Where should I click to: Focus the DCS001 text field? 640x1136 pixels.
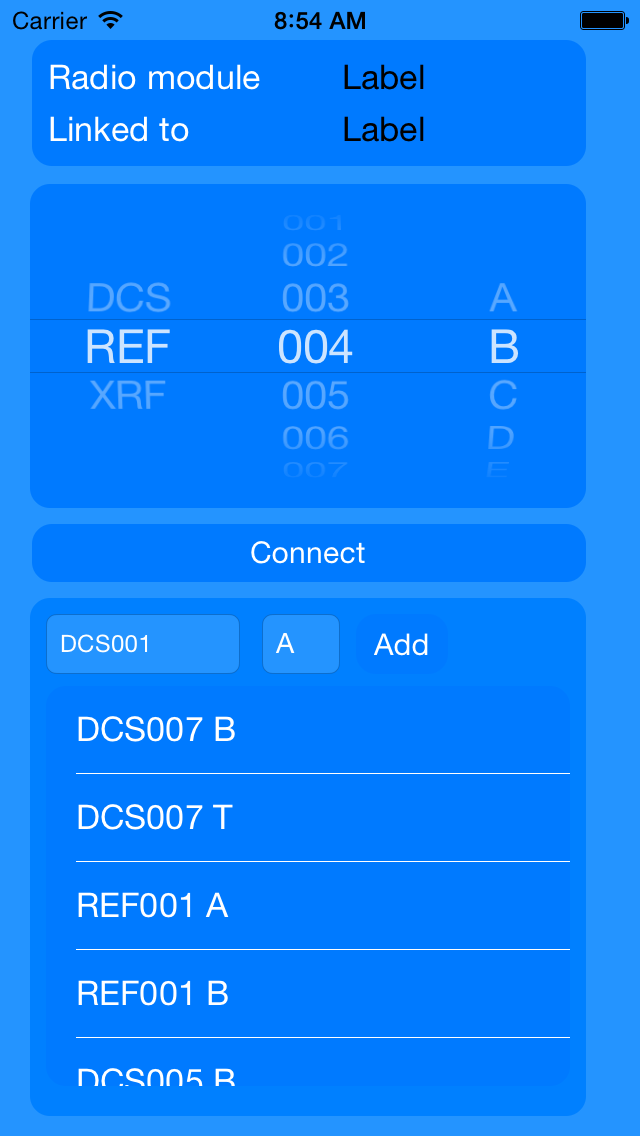point(143,644)
